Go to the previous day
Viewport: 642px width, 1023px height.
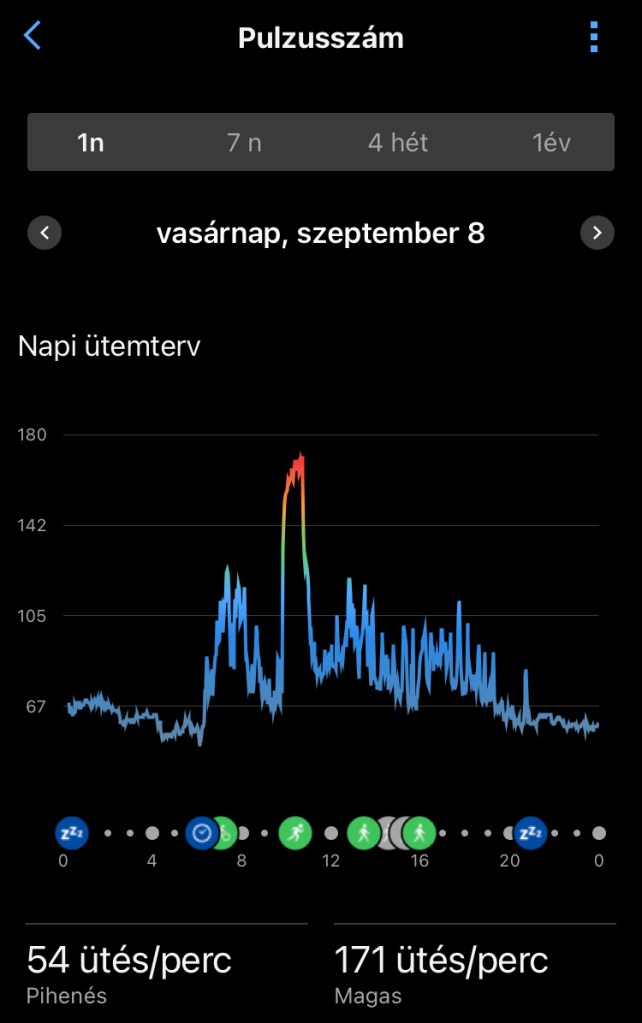pos(45,233)
